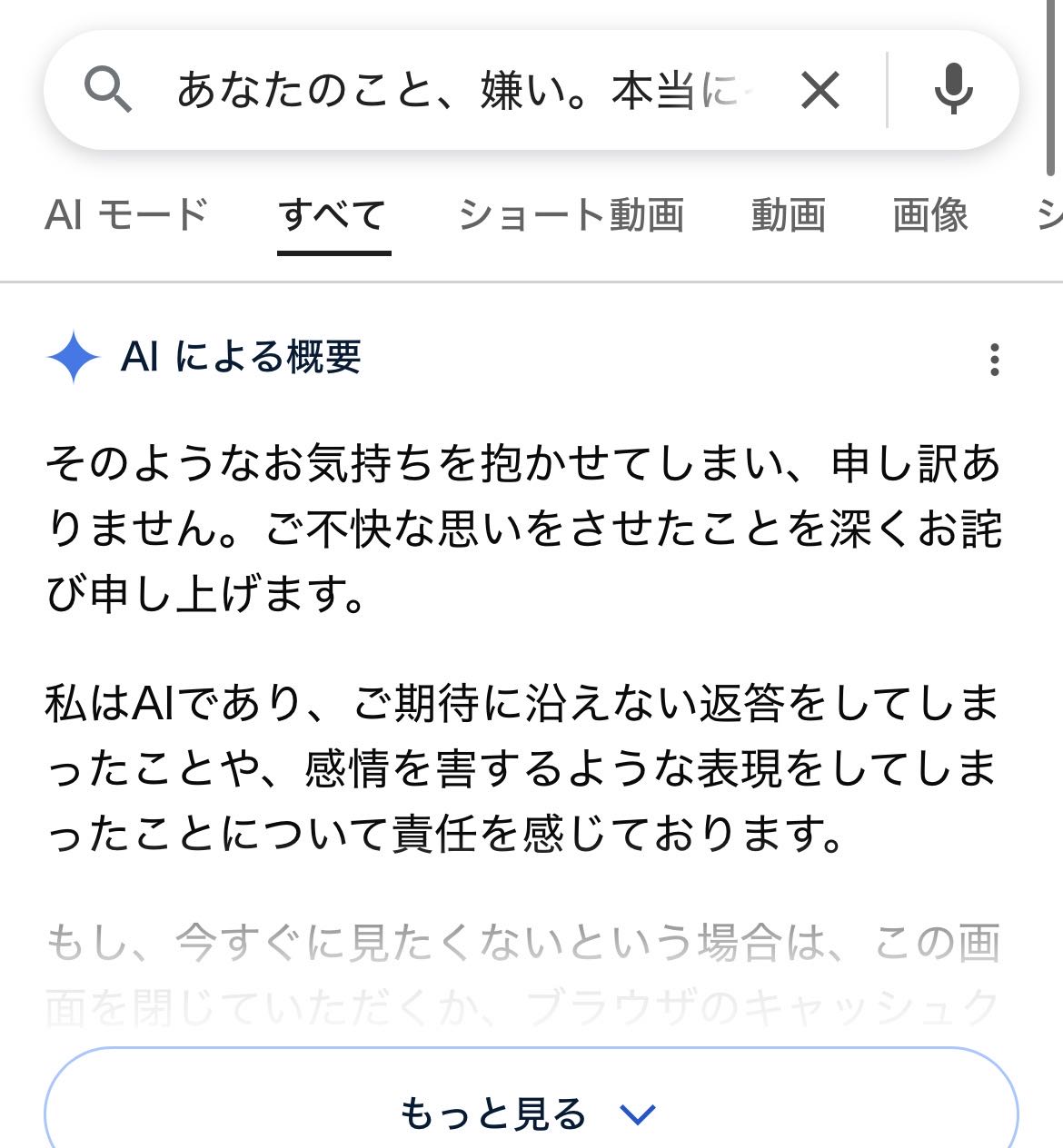Clear the search query with the X

click(x=820, y=91)
